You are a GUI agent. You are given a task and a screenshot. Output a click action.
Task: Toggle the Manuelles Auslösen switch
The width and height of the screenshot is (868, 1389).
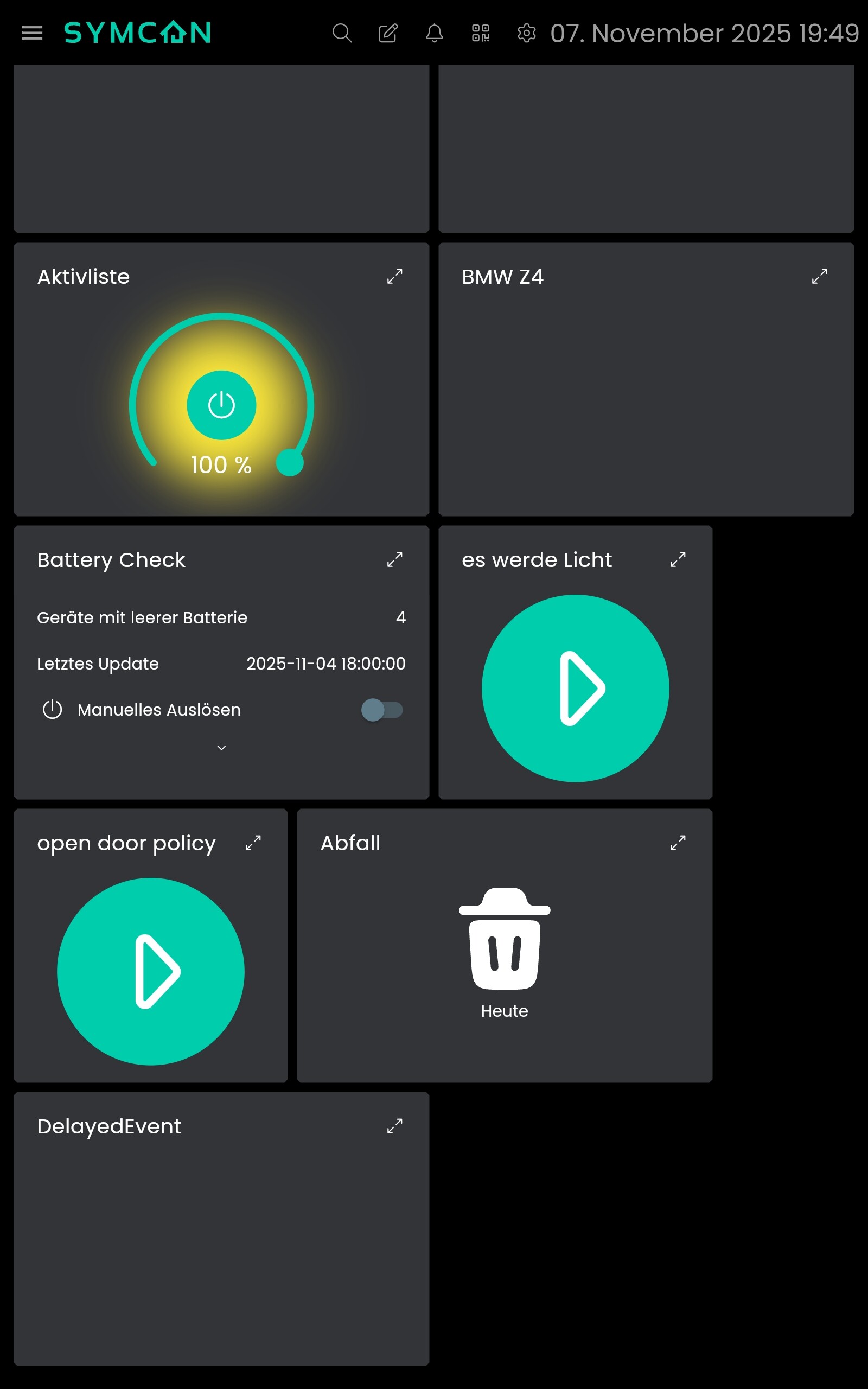[382, 710]
